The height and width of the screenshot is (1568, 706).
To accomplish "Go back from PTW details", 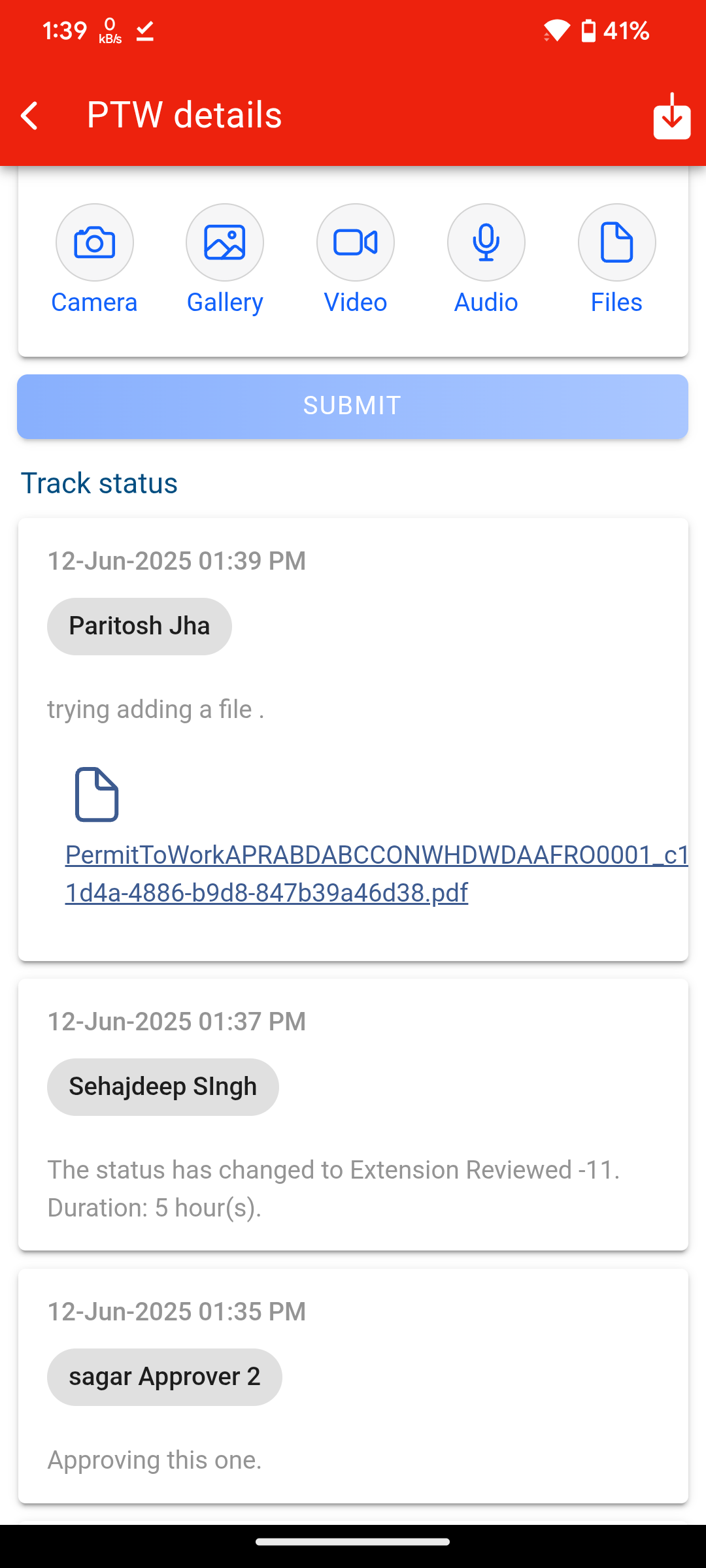I will click(x=30, y=116).
